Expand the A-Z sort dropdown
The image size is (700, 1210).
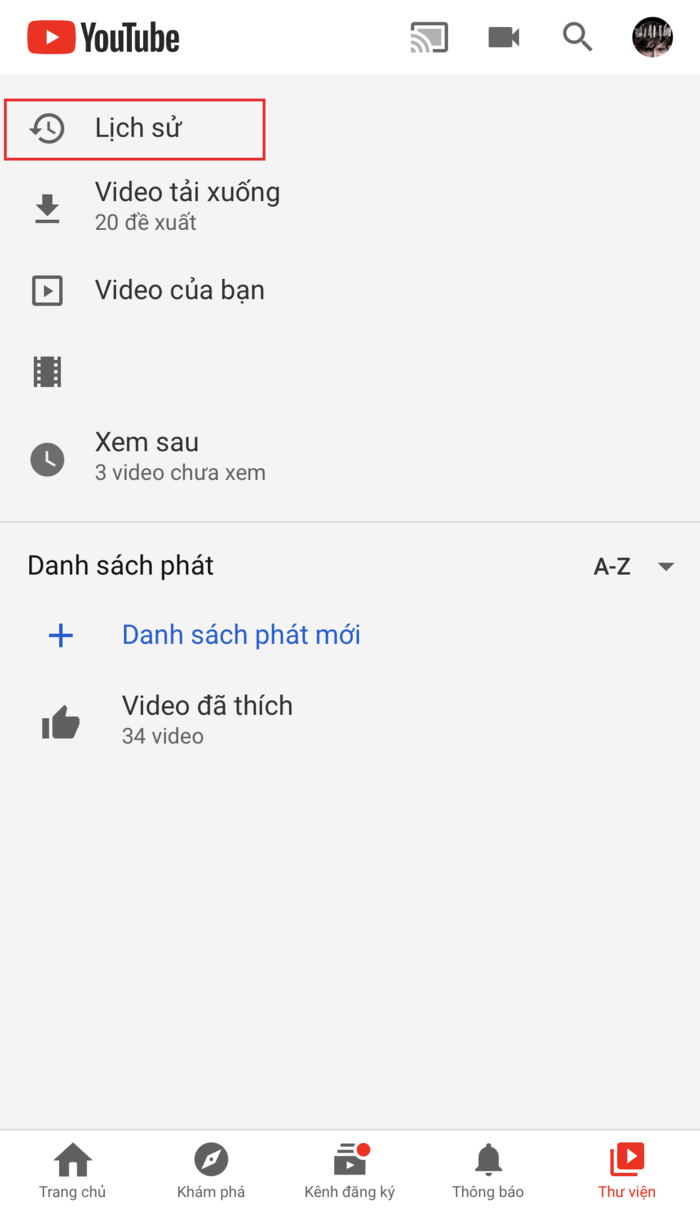[x=634, y=567]
